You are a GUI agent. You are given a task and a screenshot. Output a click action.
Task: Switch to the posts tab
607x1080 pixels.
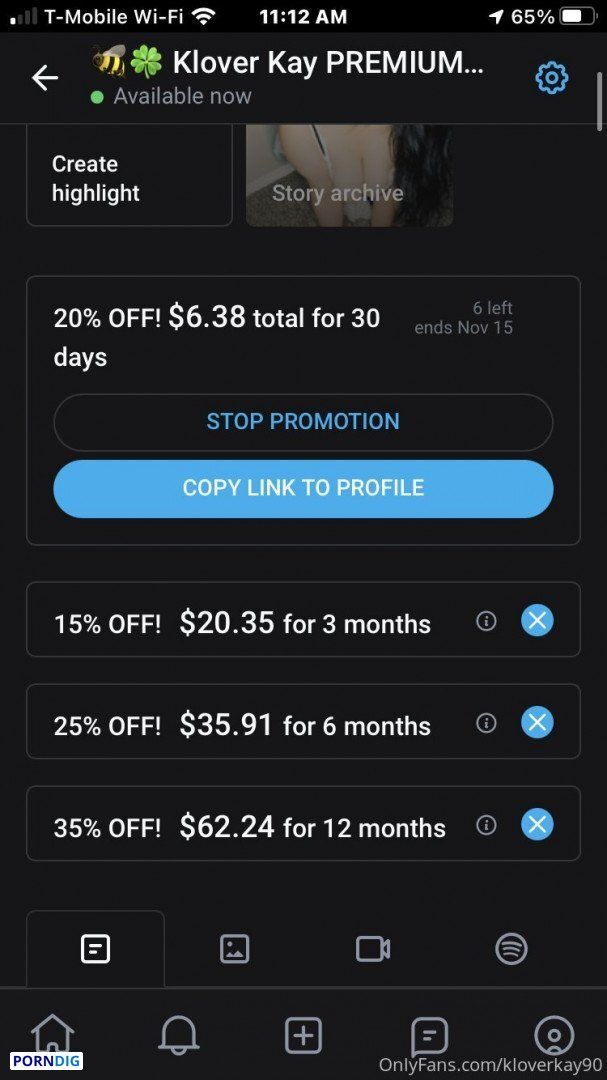96,949
